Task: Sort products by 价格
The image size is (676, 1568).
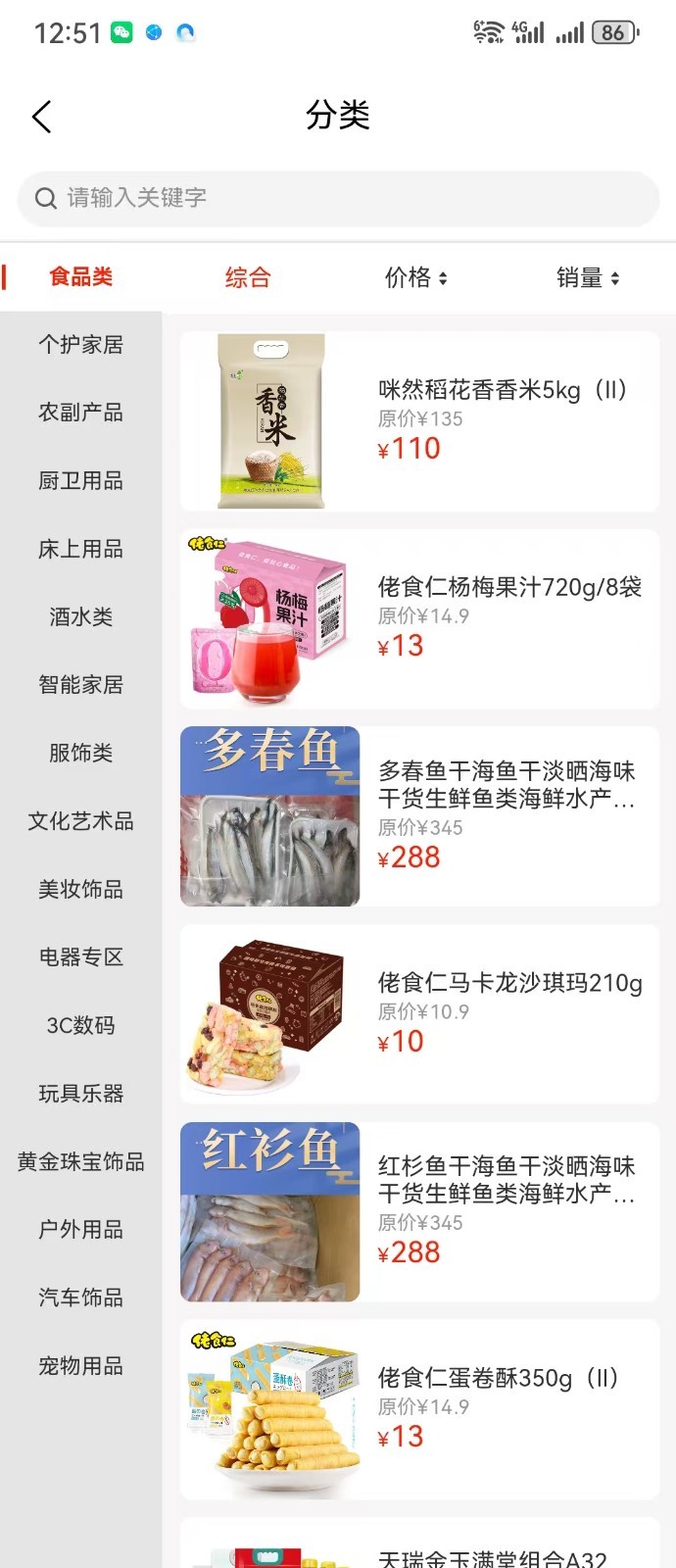Action: 415,277
